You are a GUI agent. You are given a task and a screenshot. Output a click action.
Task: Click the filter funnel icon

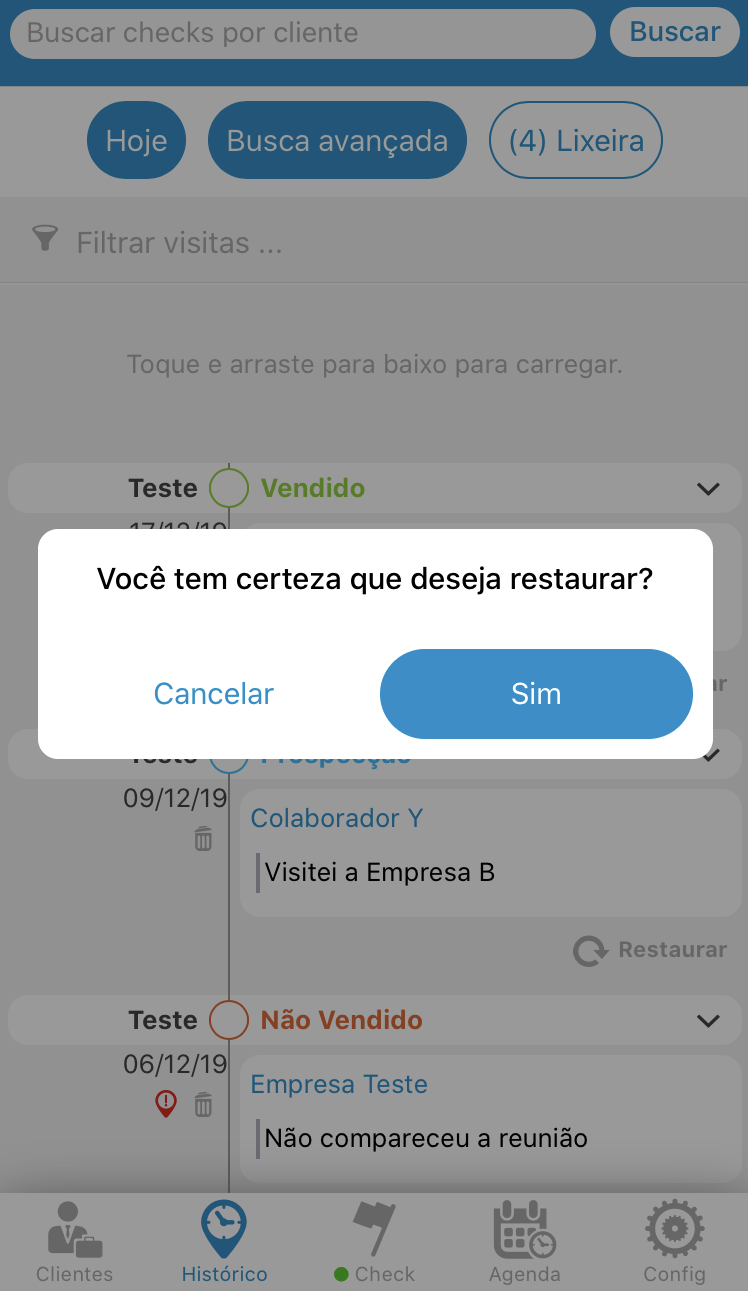click(45, 239)
